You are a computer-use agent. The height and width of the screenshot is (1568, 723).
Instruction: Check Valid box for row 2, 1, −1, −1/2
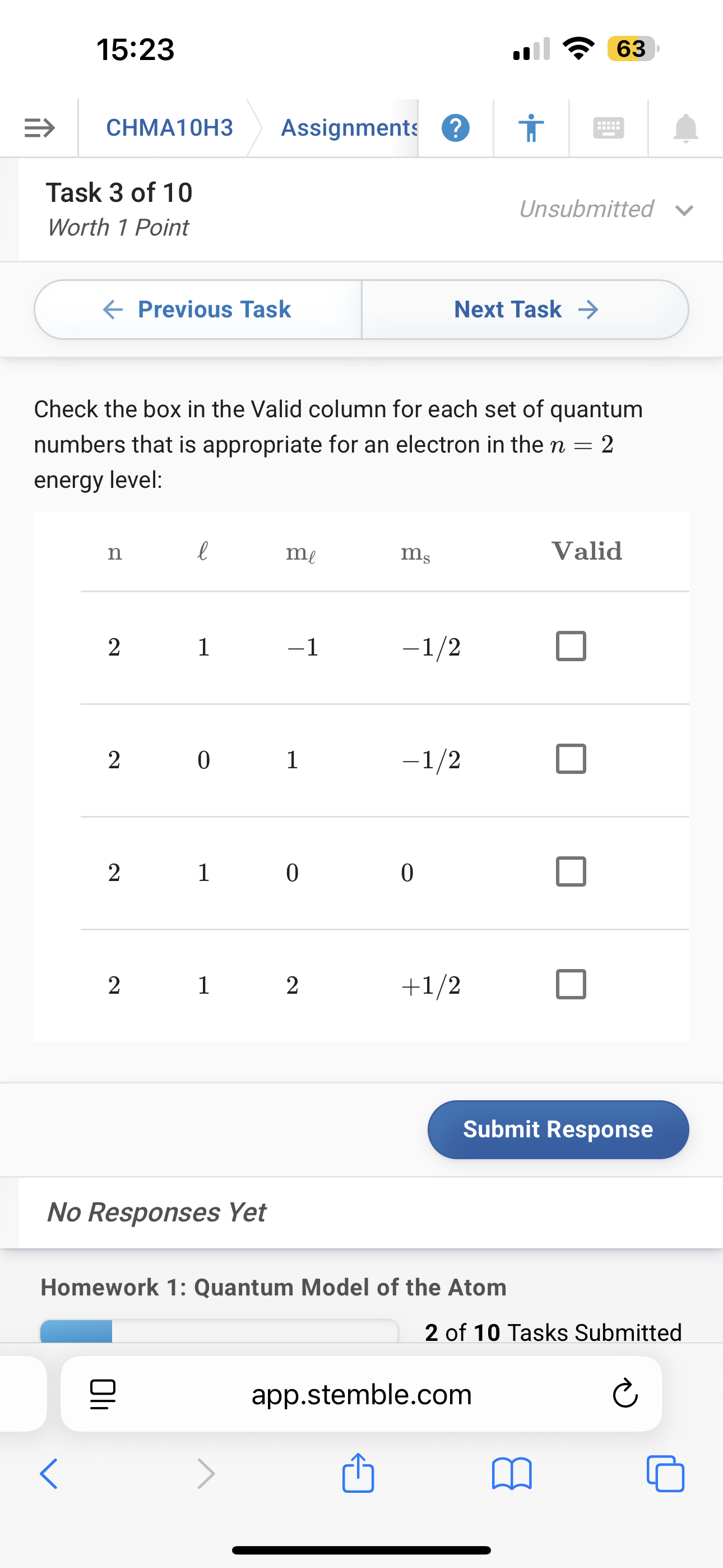571,647
